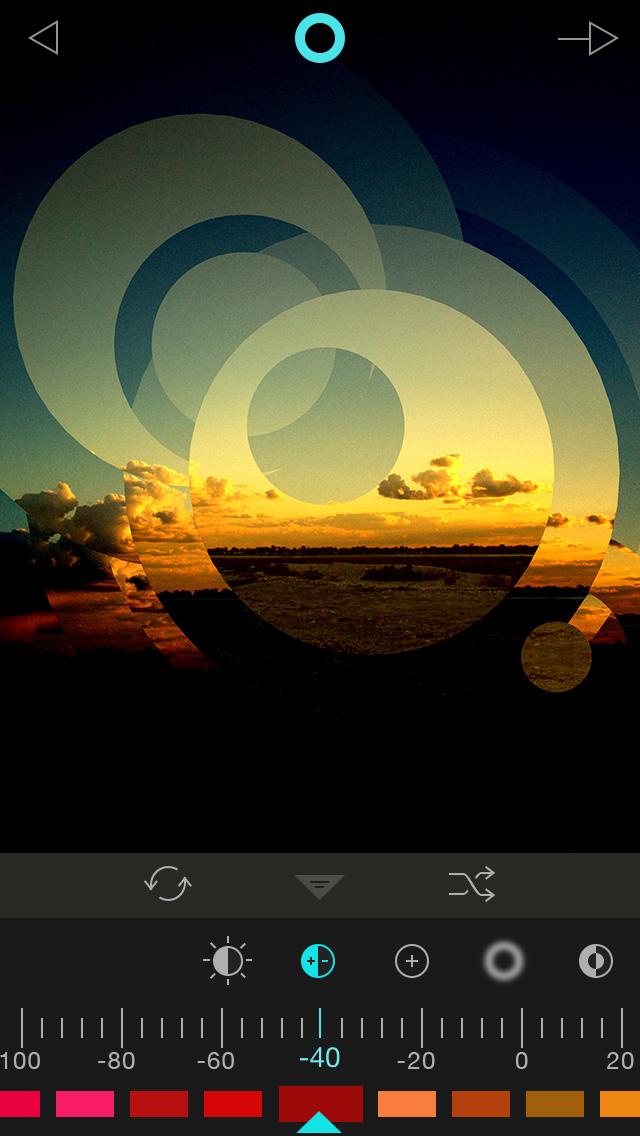Select the light orange color swatch
Viewport: 640px width, 1136px height.
click(x=407, y=1104)
